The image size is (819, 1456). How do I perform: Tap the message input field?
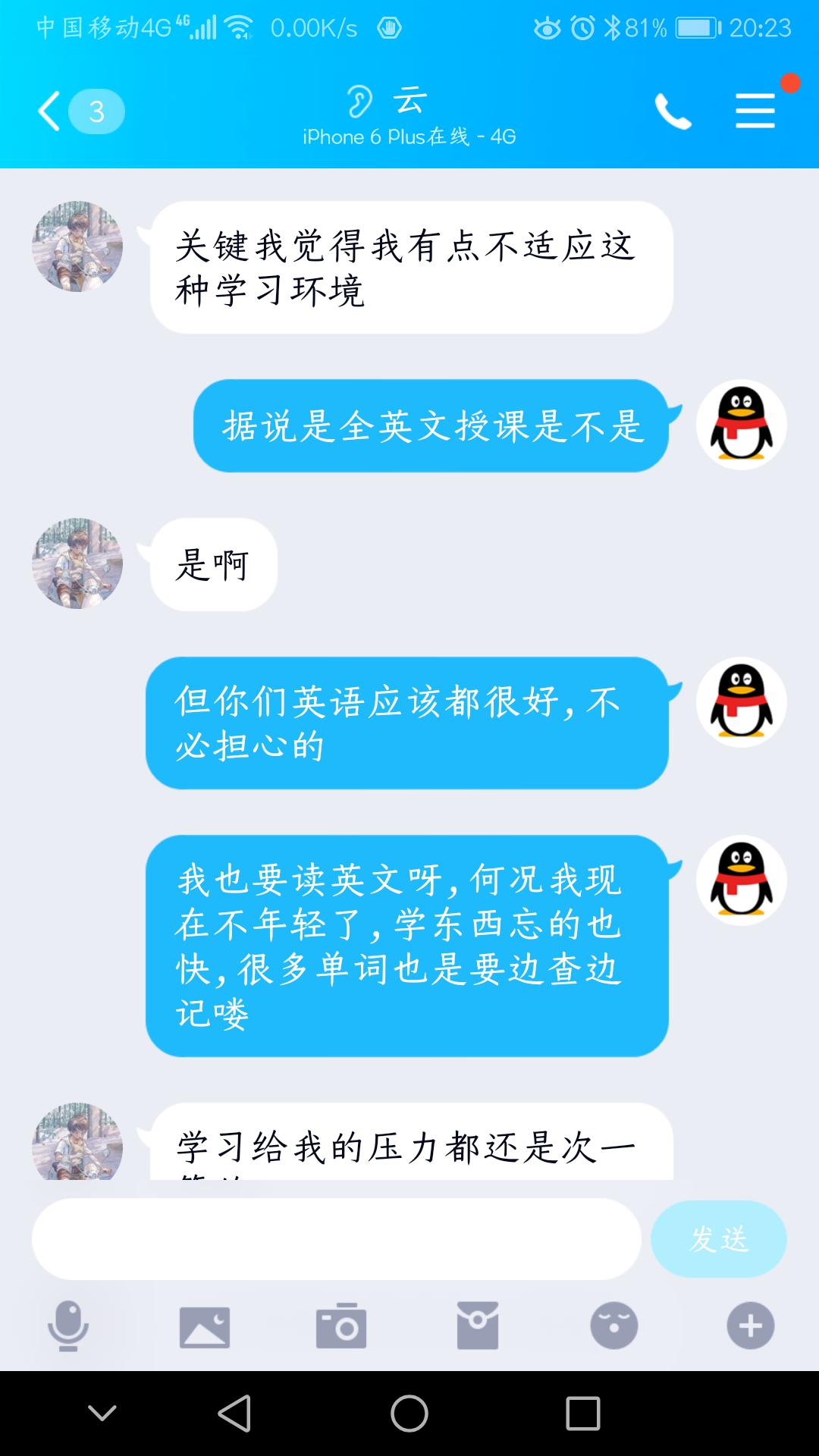click(336, 1239)
